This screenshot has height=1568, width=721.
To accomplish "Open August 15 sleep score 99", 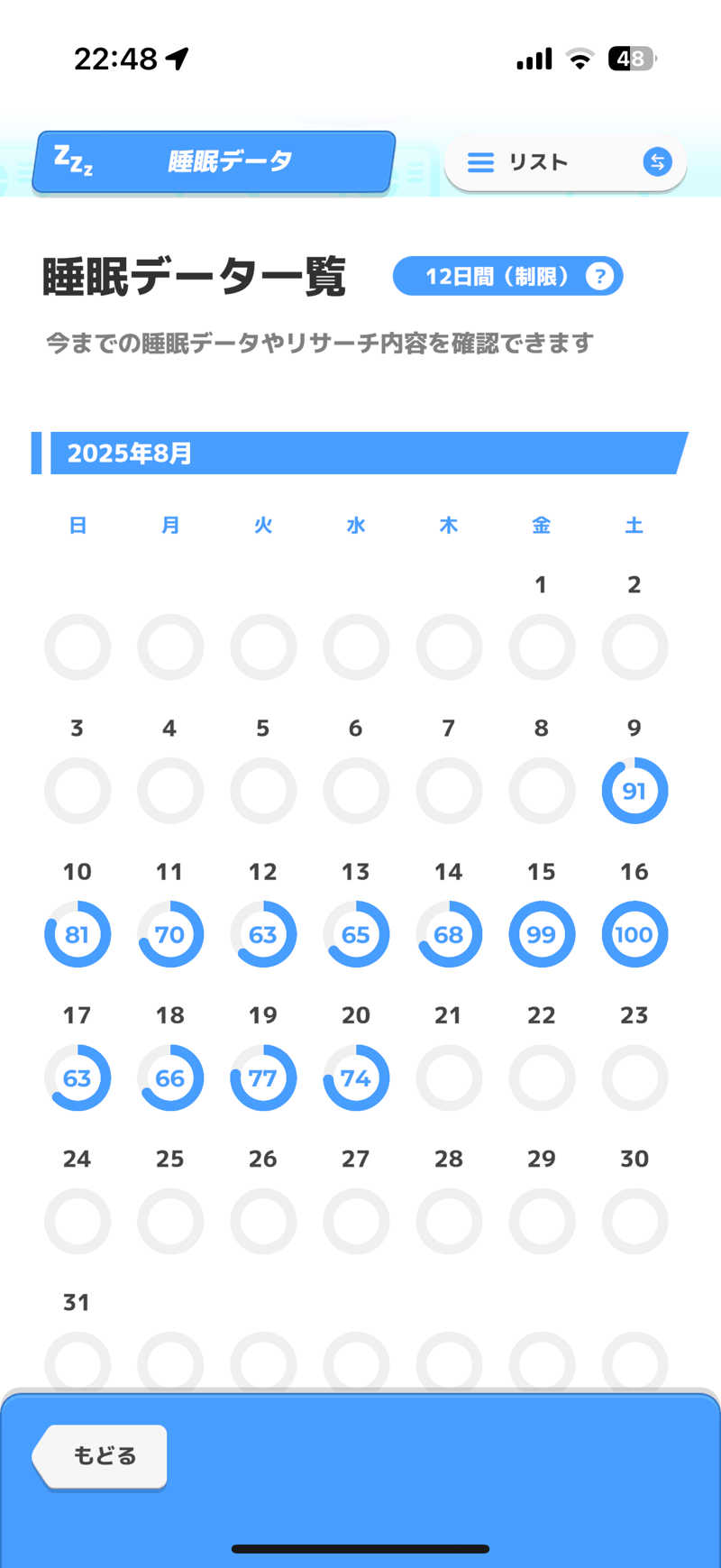I will click(542, 934).
